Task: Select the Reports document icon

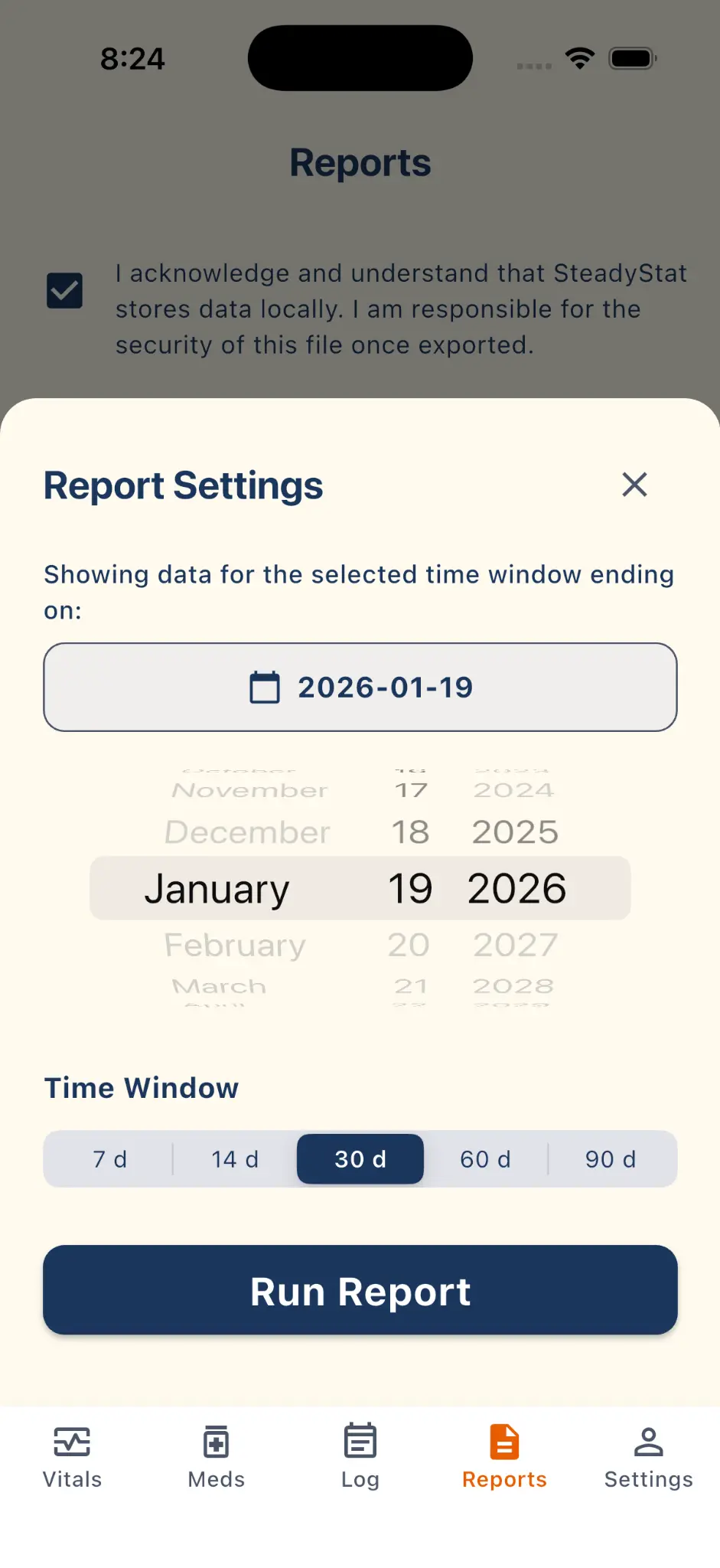Action: point(504,1442)
